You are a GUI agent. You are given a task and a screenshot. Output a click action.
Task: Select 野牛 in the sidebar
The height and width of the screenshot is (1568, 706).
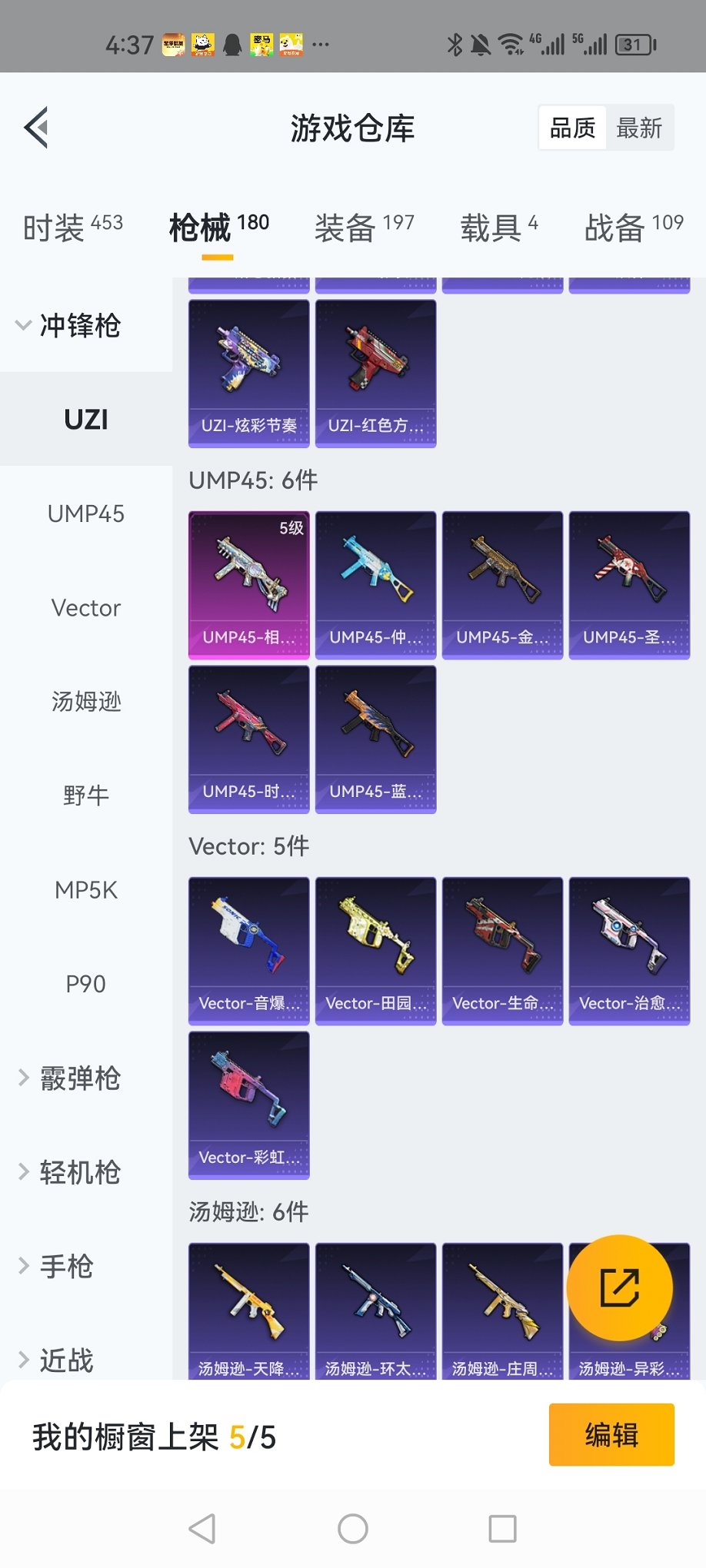click(x=86, y=796)
